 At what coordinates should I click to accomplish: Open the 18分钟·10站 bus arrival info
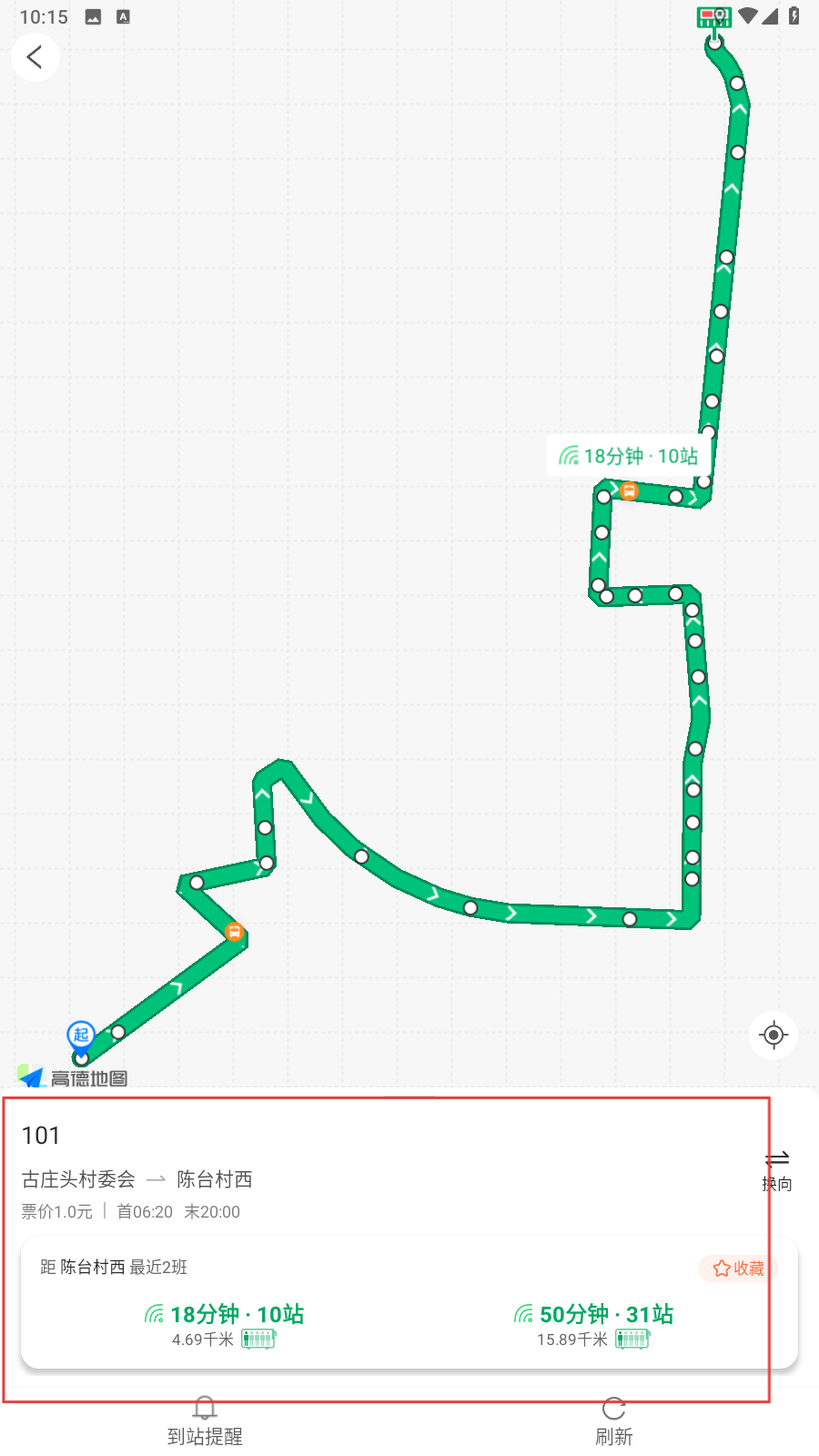click(225, 1325)
